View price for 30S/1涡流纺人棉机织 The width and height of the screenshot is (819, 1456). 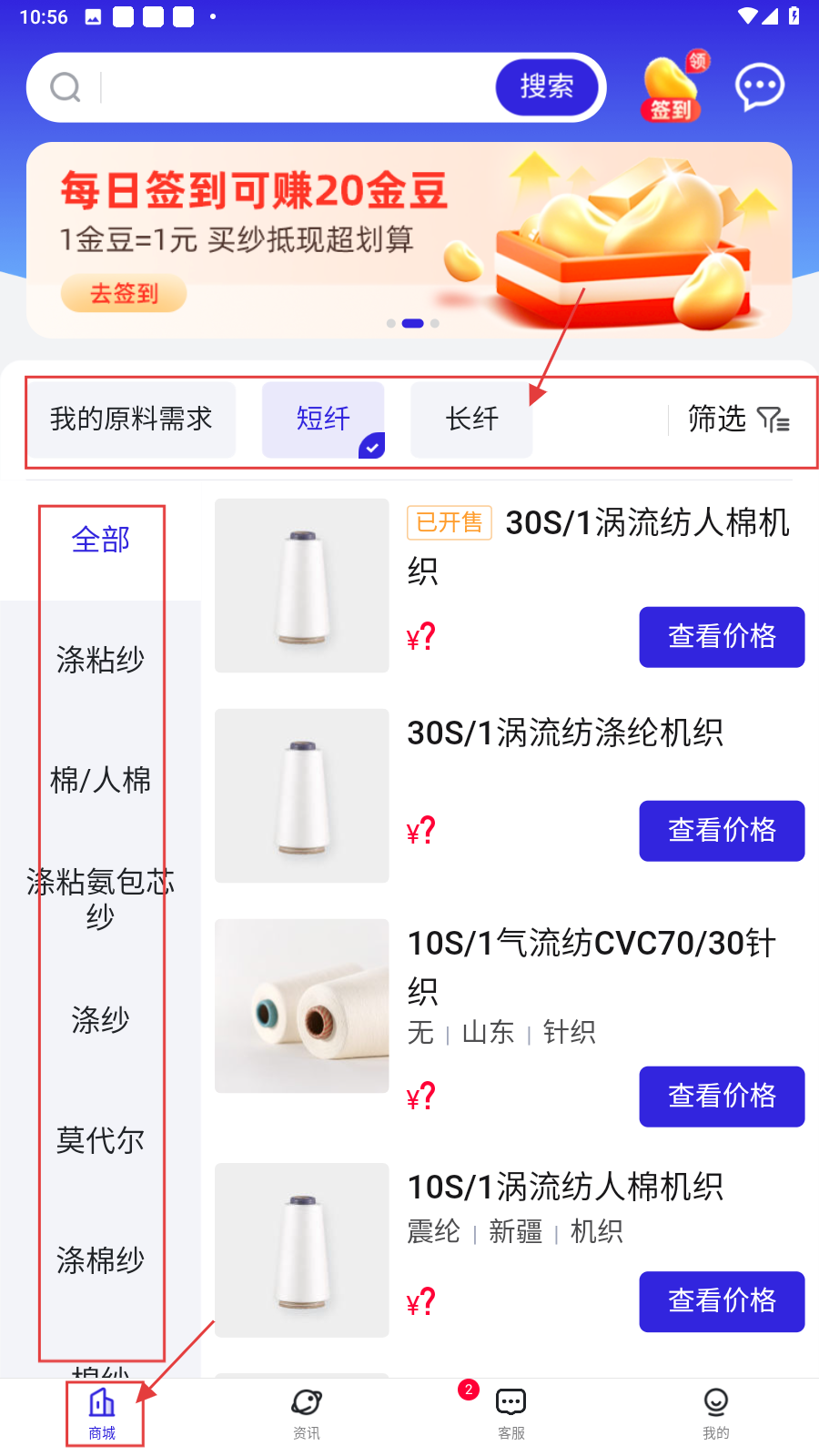coord(722,637)
